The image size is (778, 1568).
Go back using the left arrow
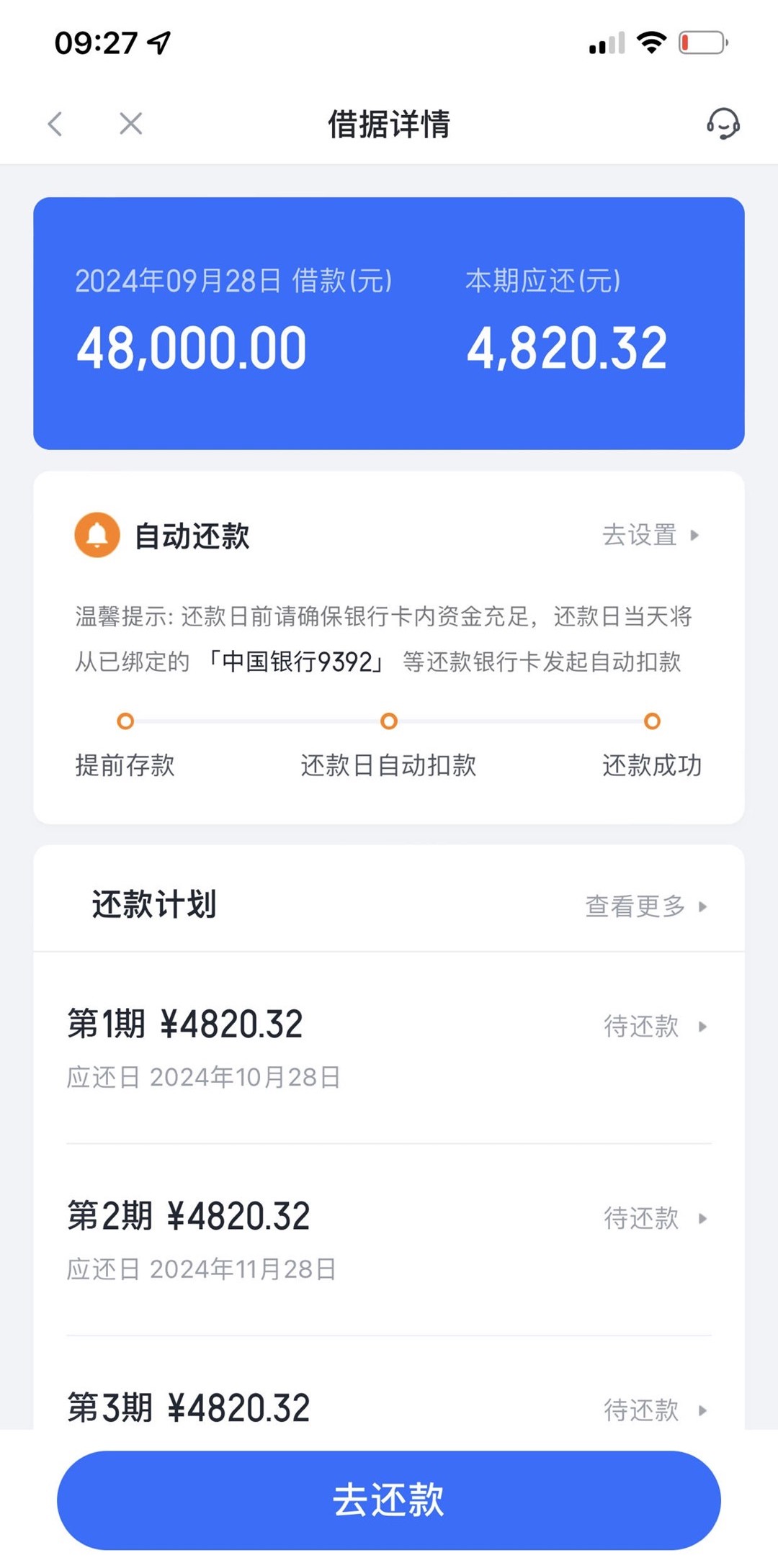(55, 124)
